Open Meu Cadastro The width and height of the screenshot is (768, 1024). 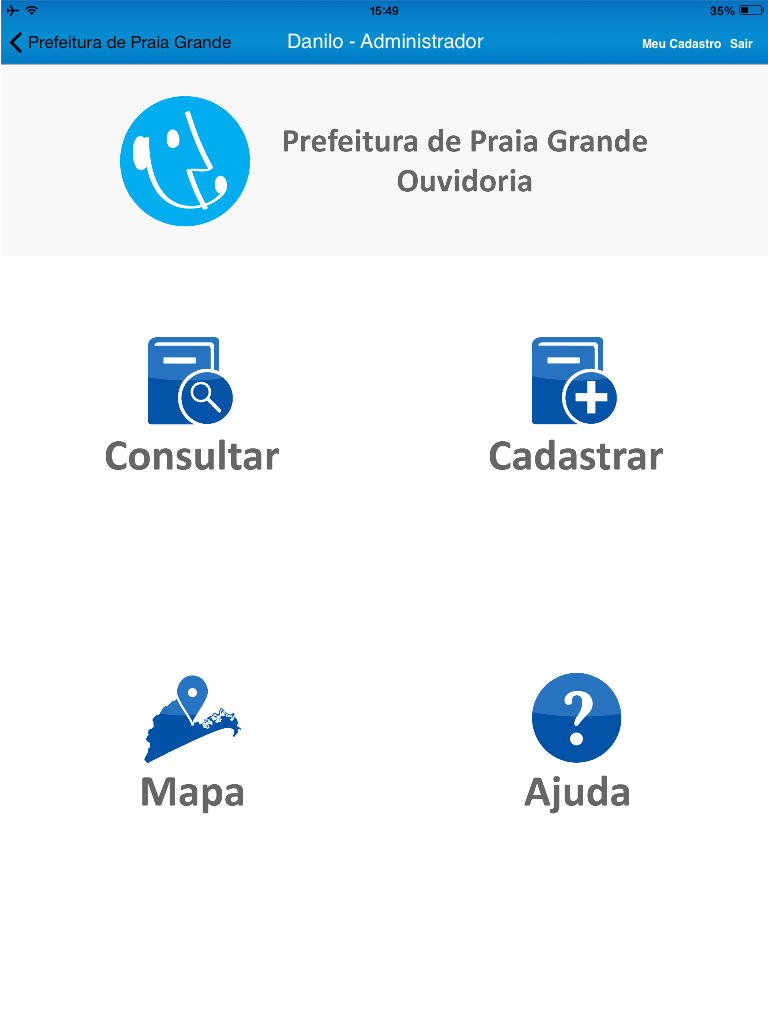(x=681, y=44)
